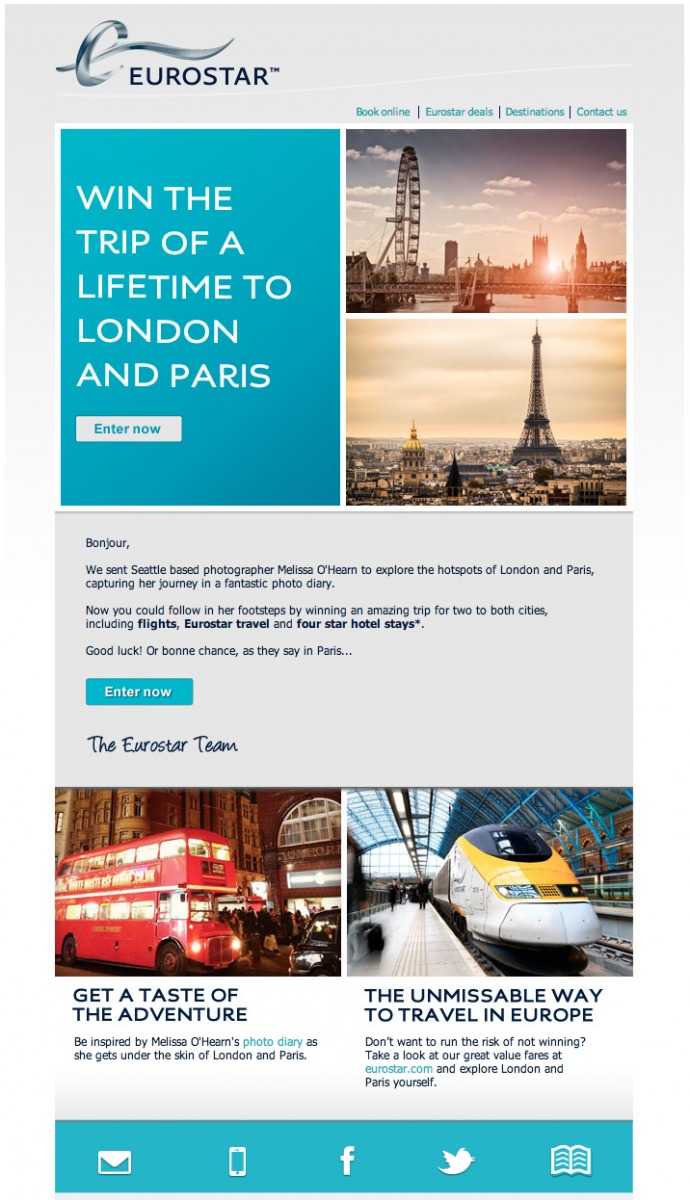Open the Contact us link
Viewport: 690px width, 1200px height.
(602, 112)
